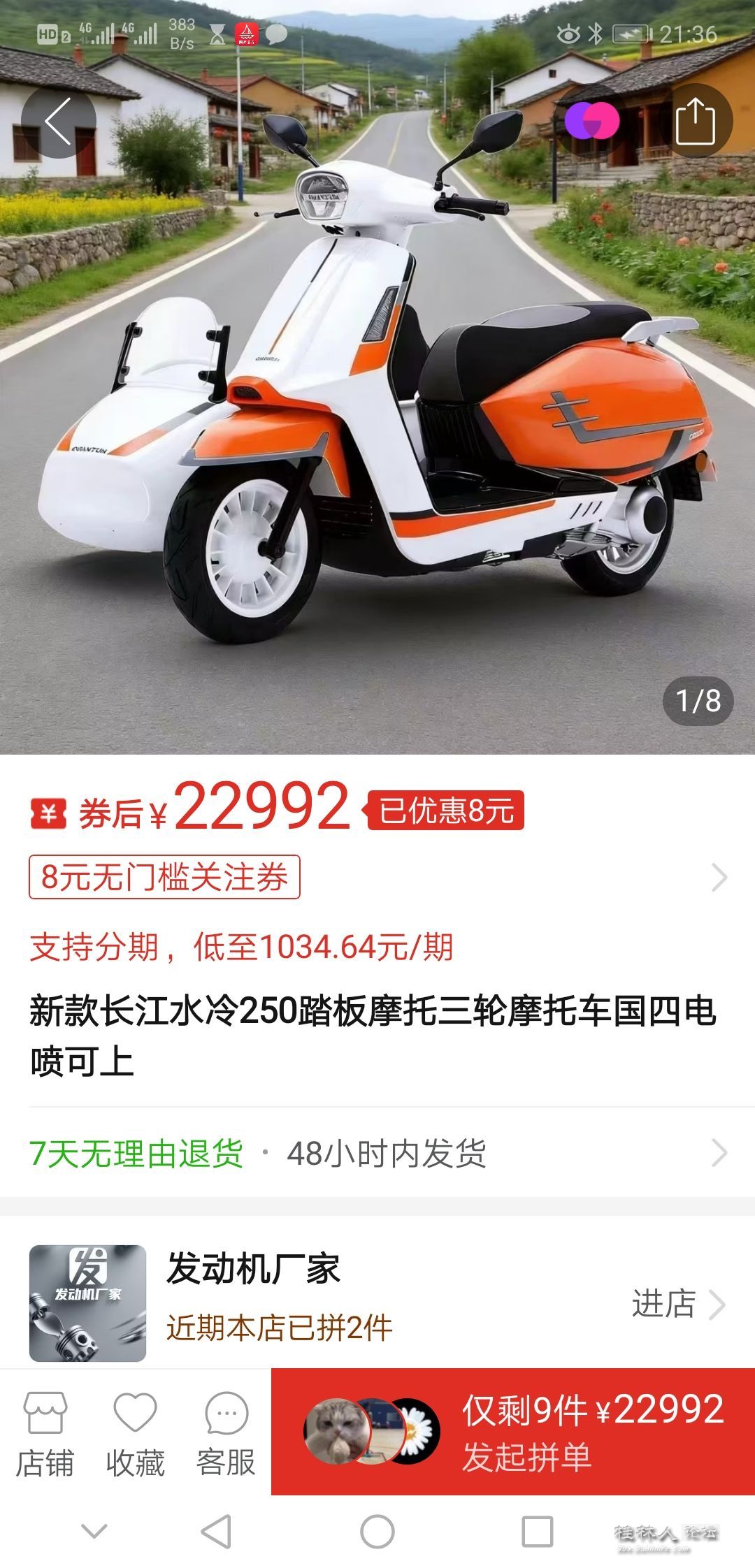Go back using the top-left arrow
Screen dimensions: 755x1568
58,122
